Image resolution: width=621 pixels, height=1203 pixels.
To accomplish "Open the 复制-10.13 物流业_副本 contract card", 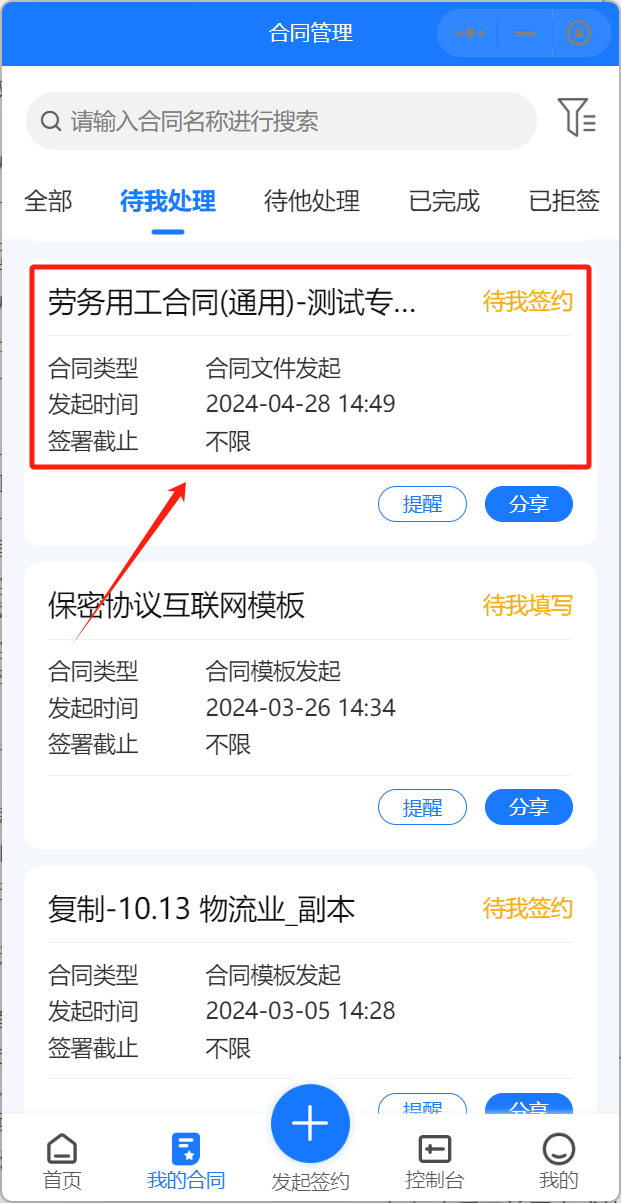I will 310,975.
